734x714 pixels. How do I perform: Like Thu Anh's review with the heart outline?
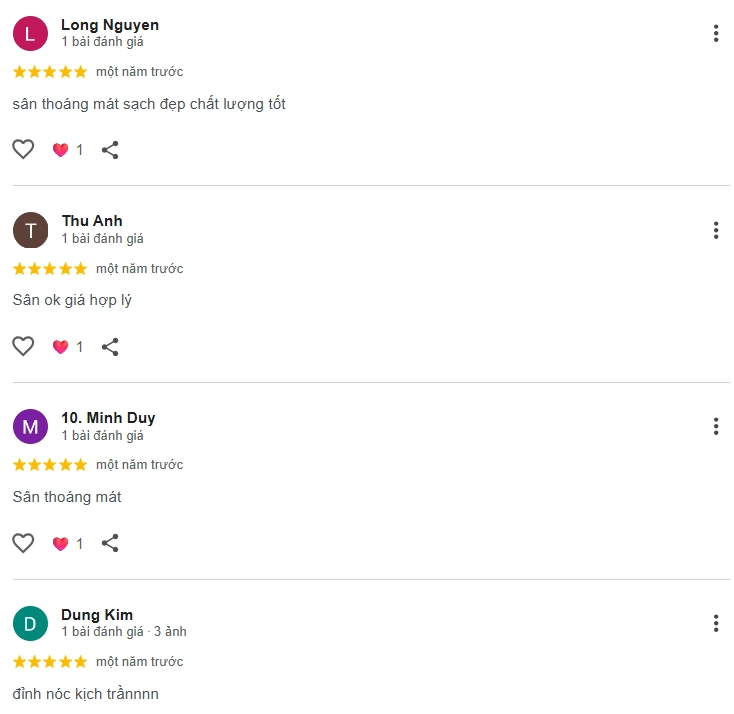click(x=23, y=347)
